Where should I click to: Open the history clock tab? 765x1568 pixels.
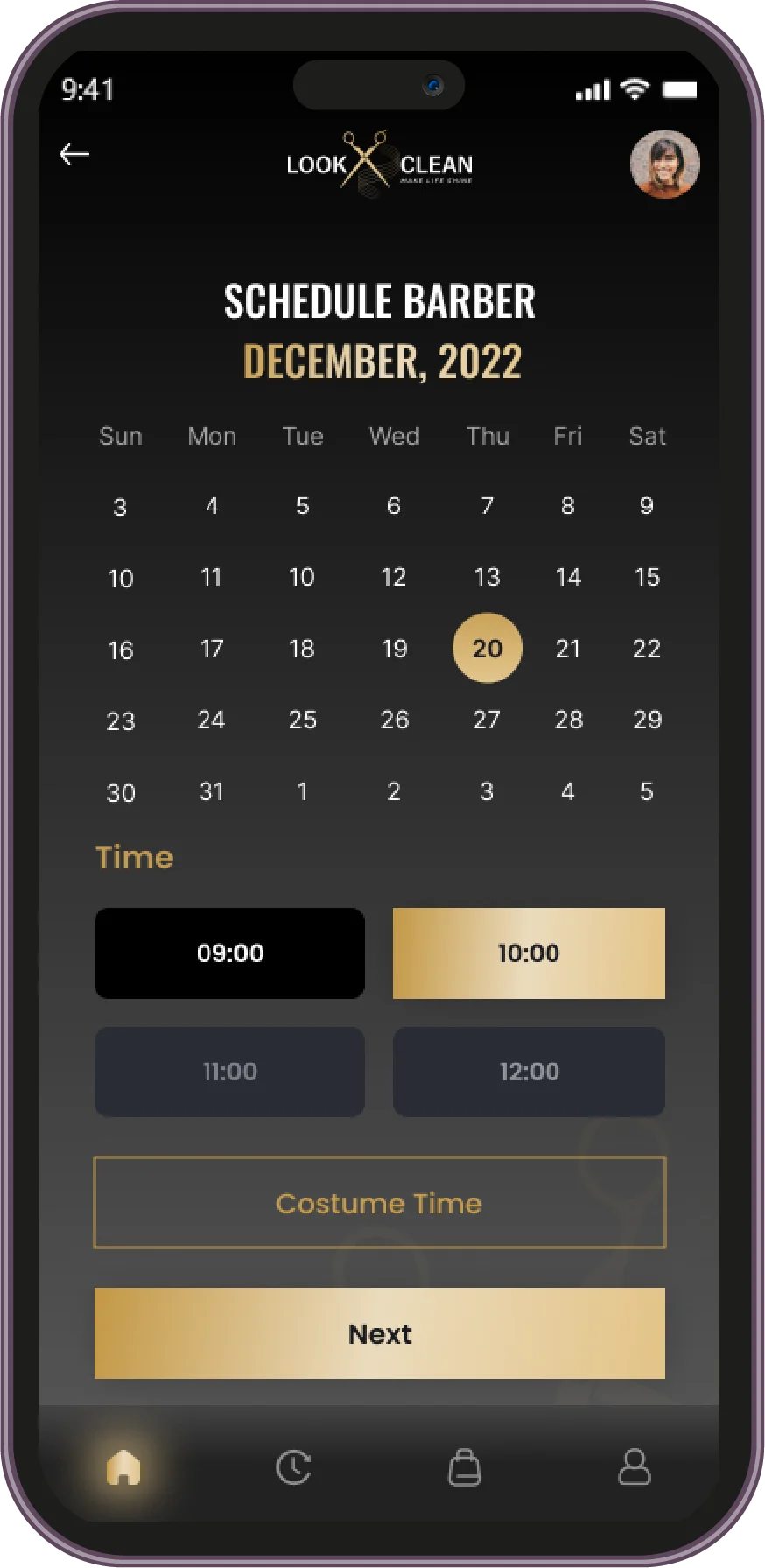click(x=293, y=1467)
